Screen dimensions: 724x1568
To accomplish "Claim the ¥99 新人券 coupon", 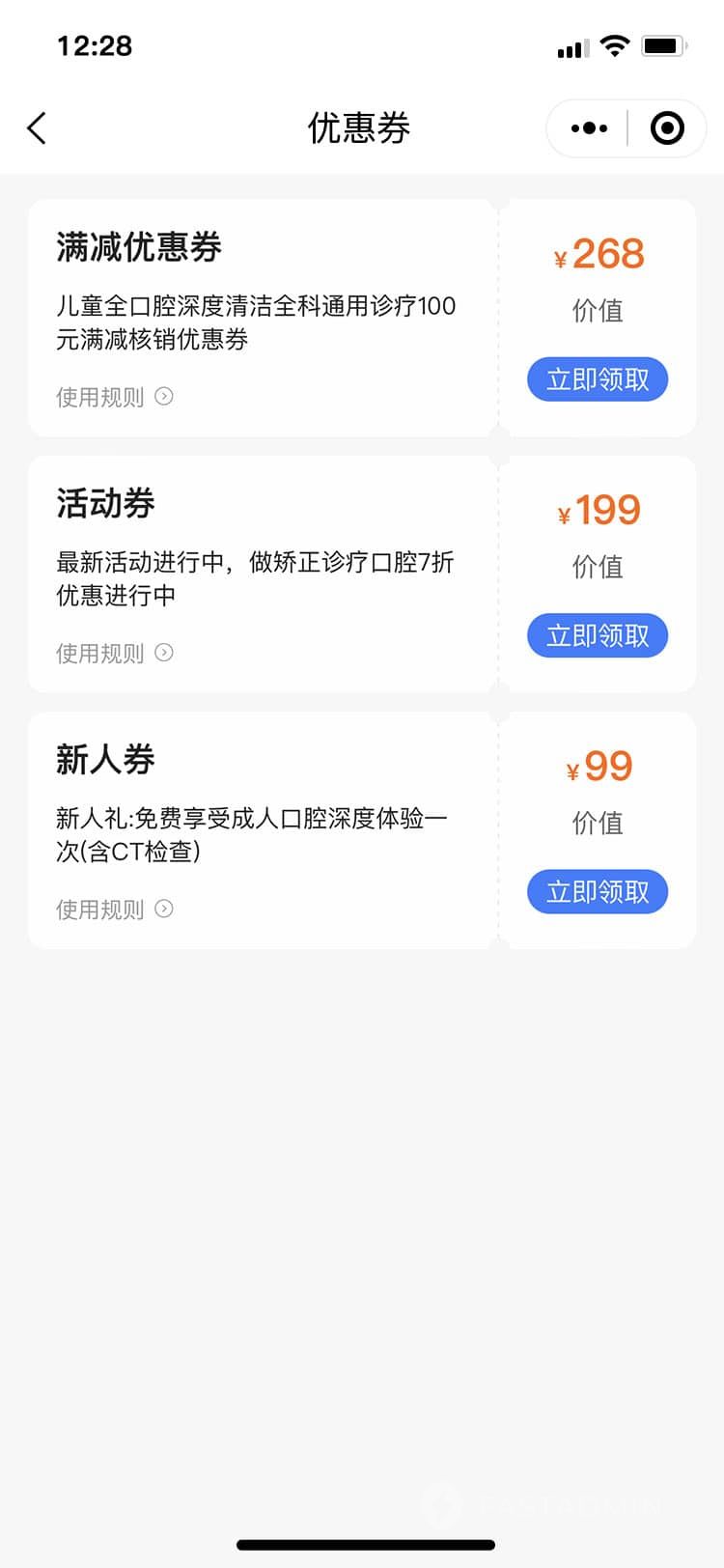I will (598, 892).
